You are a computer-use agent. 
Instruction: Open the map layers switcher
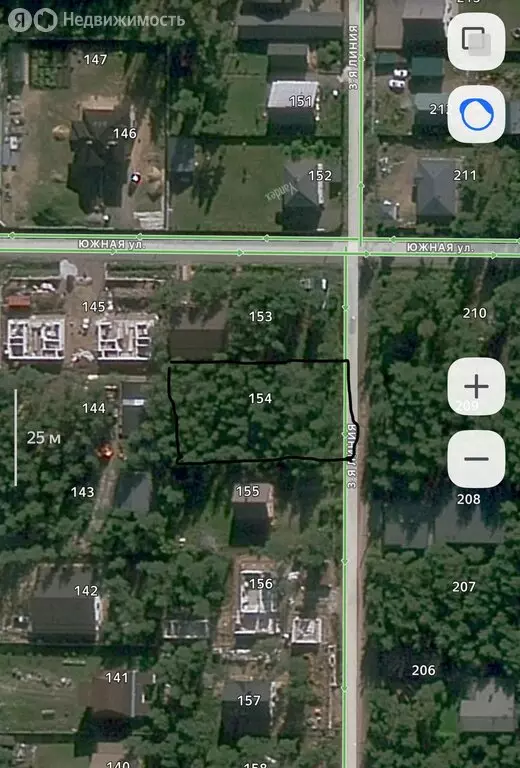click(476, 42)
